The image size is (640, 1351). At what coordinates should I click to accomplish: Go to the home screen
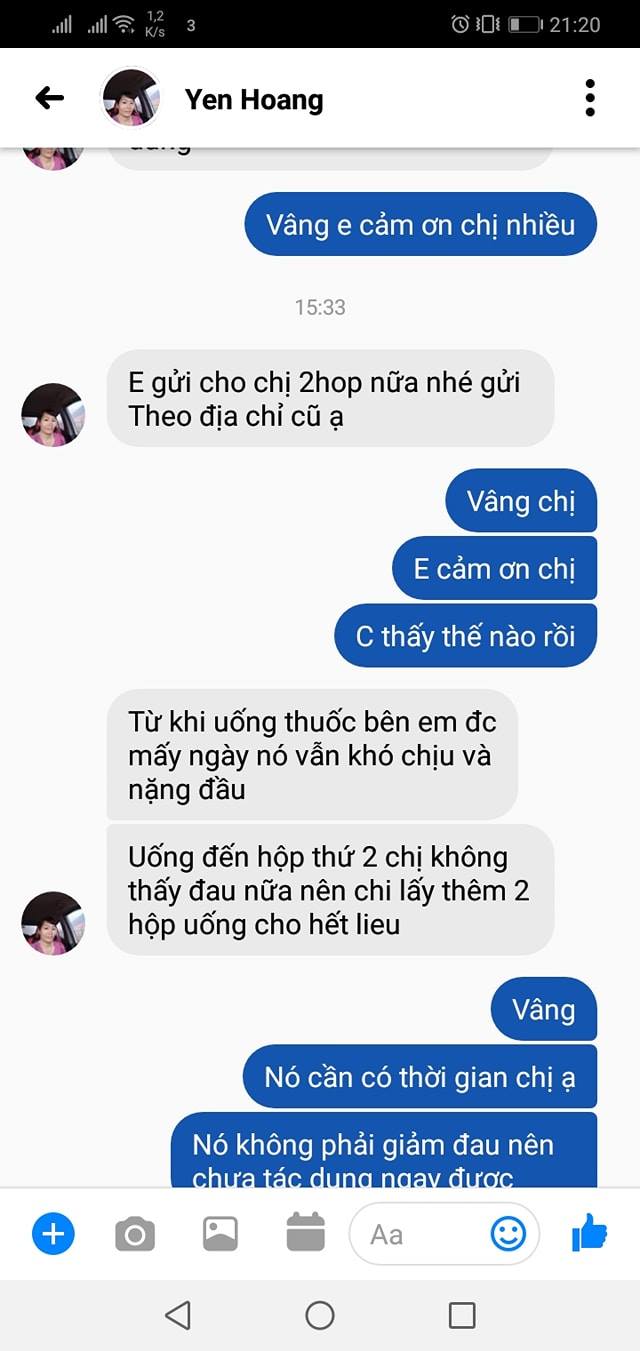[320, 1315]
